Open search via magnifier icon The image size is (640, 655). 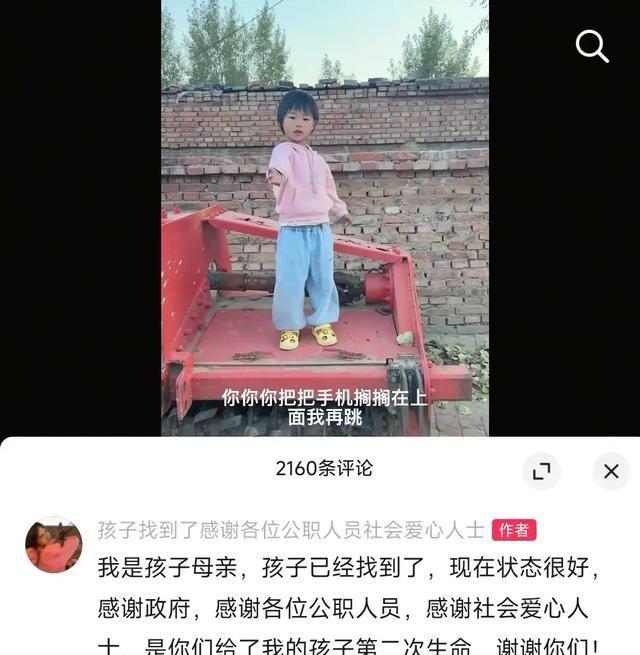pos(592,45)
